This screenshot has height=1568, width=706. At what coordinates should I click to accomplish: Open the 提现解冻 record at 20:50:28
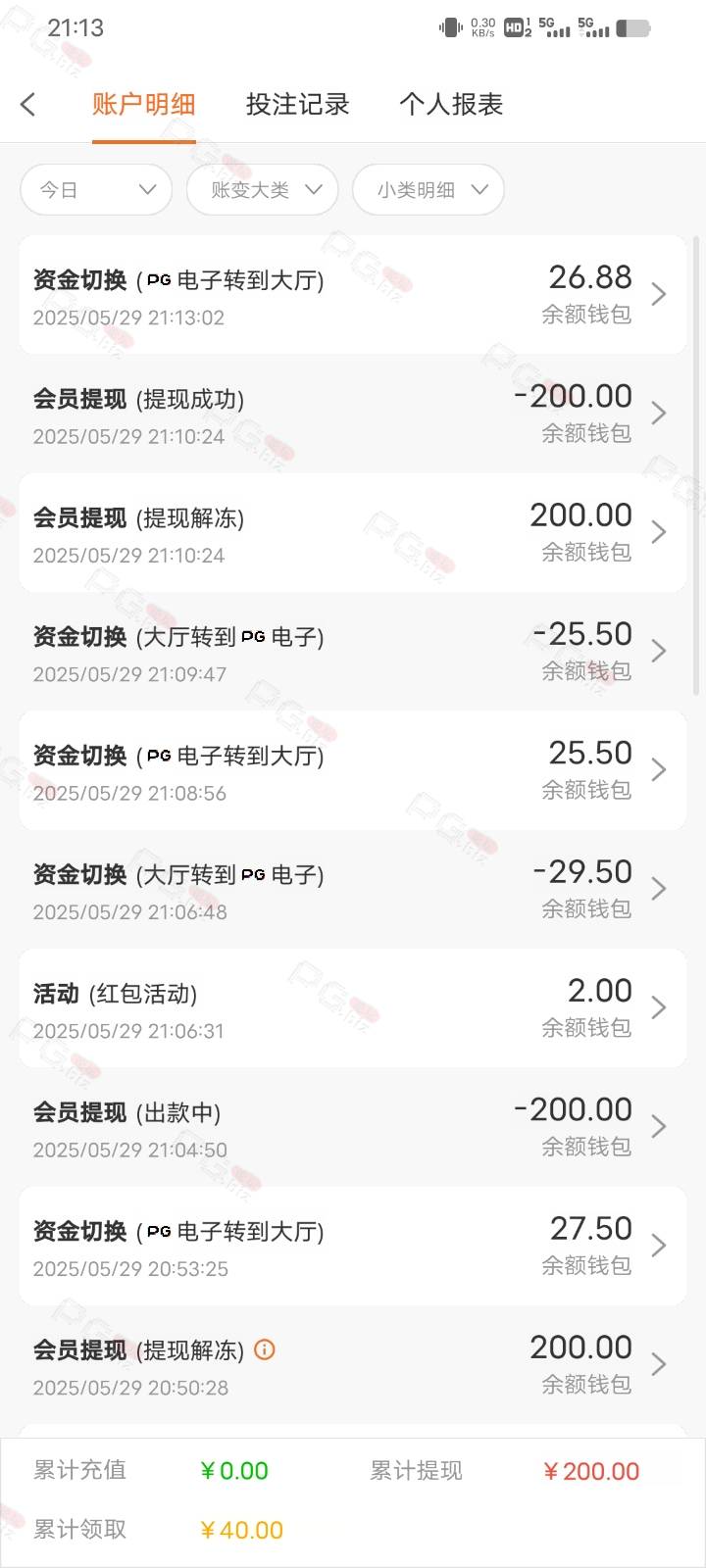[353, 1364]
